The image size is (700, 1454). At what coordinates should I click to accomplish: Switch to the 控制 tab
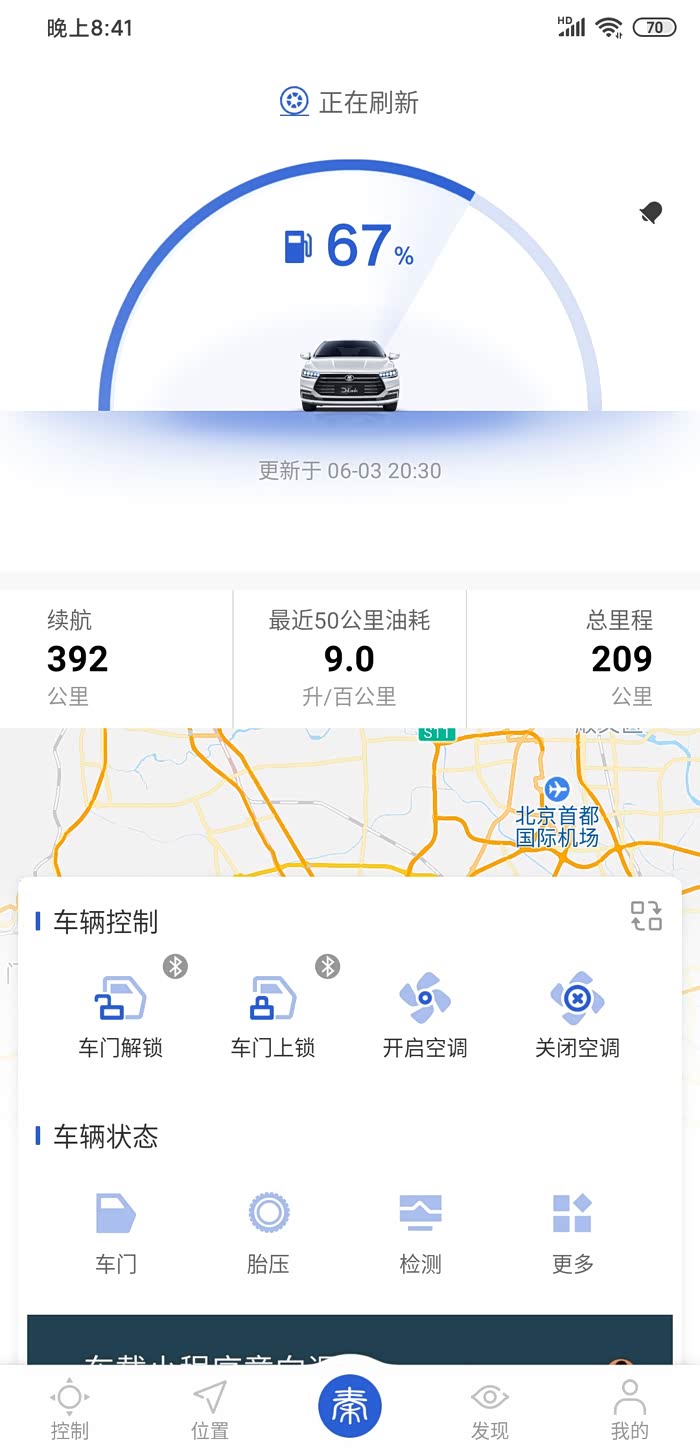(70, 1409)
